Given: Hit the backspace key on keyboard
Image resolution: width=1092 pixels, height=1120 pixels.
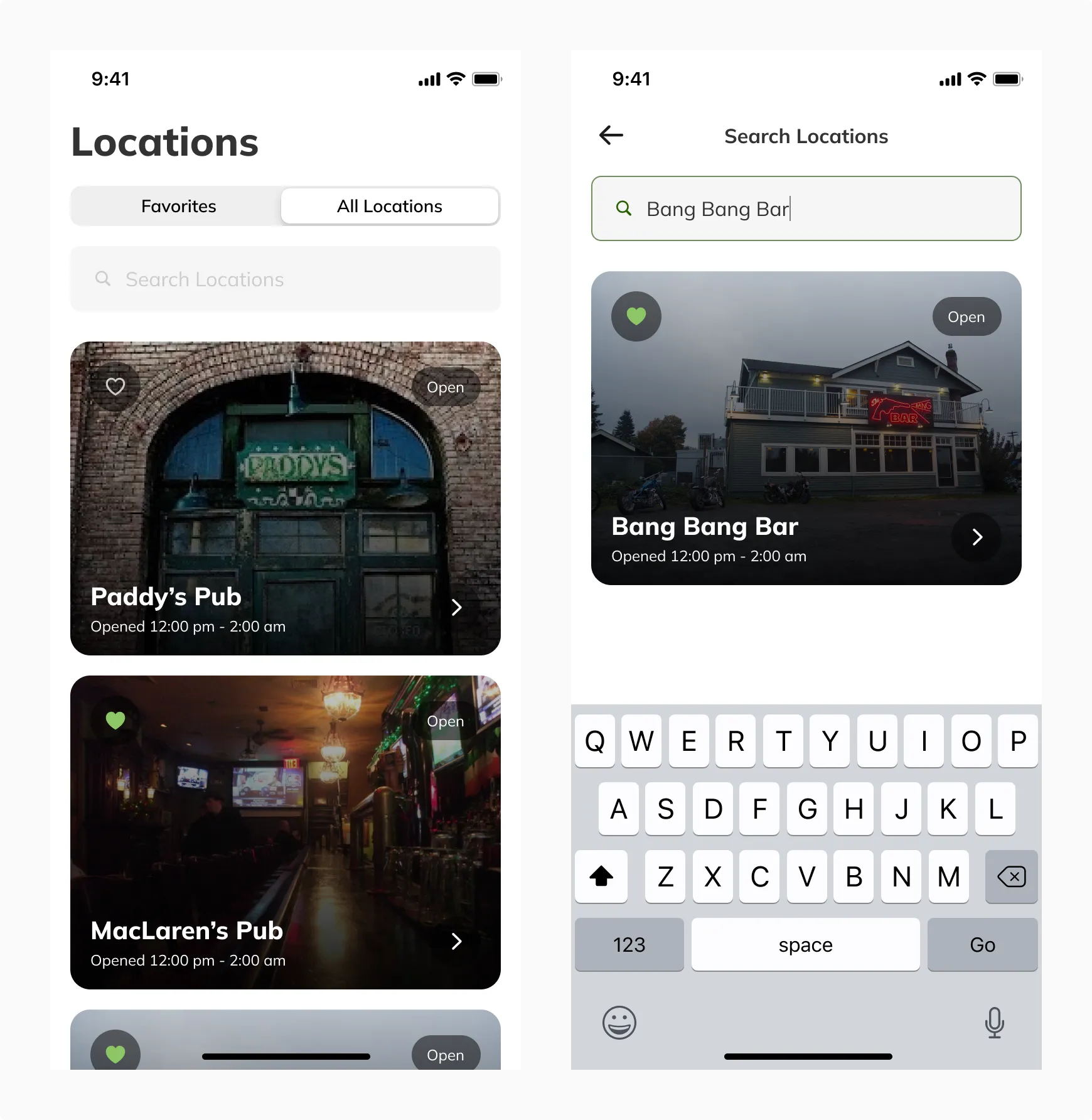Looking at the screenshot, I should point(1011,877).
